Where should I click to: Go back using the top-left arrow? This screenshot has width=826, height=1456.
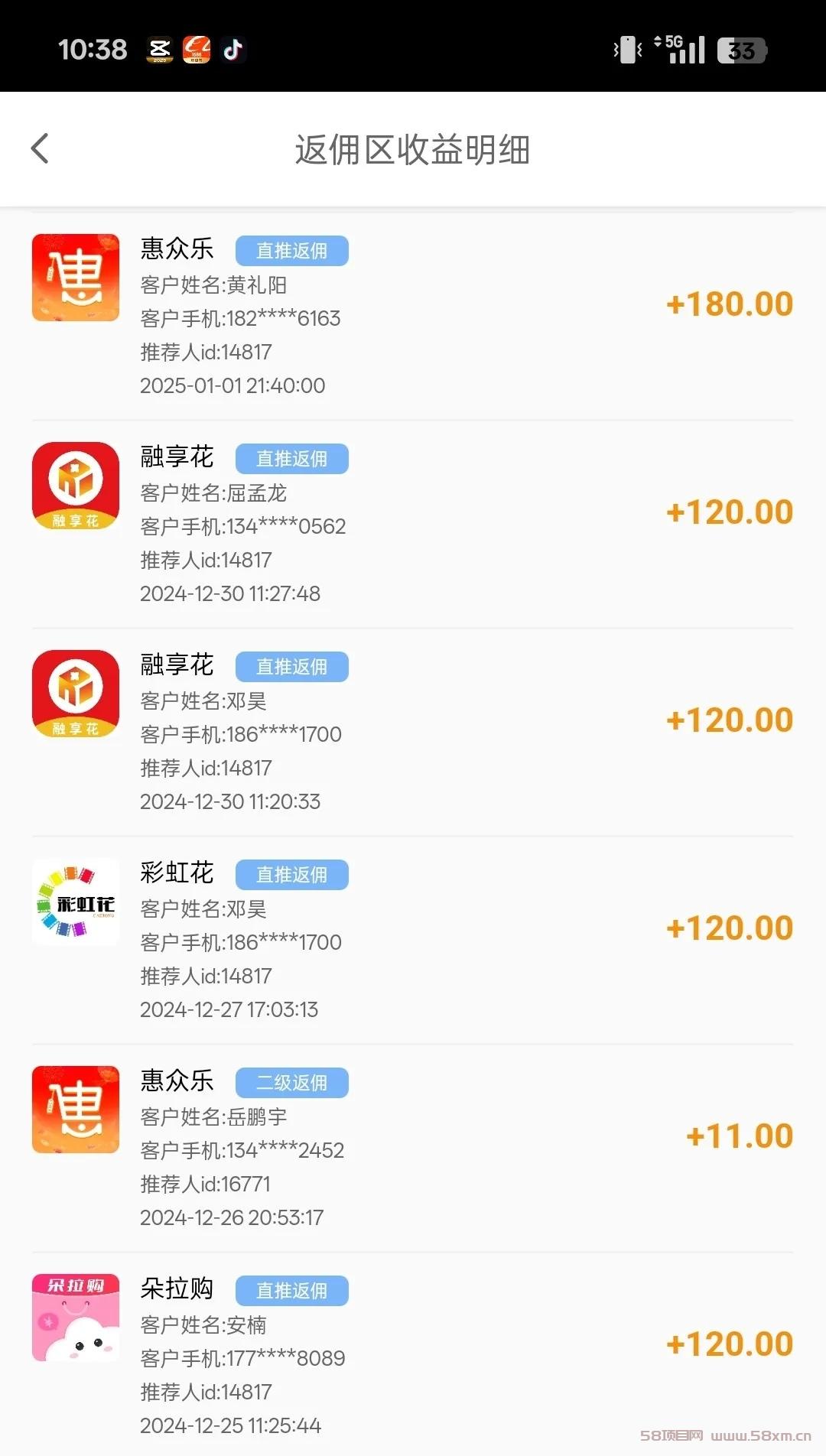[40, 148]
